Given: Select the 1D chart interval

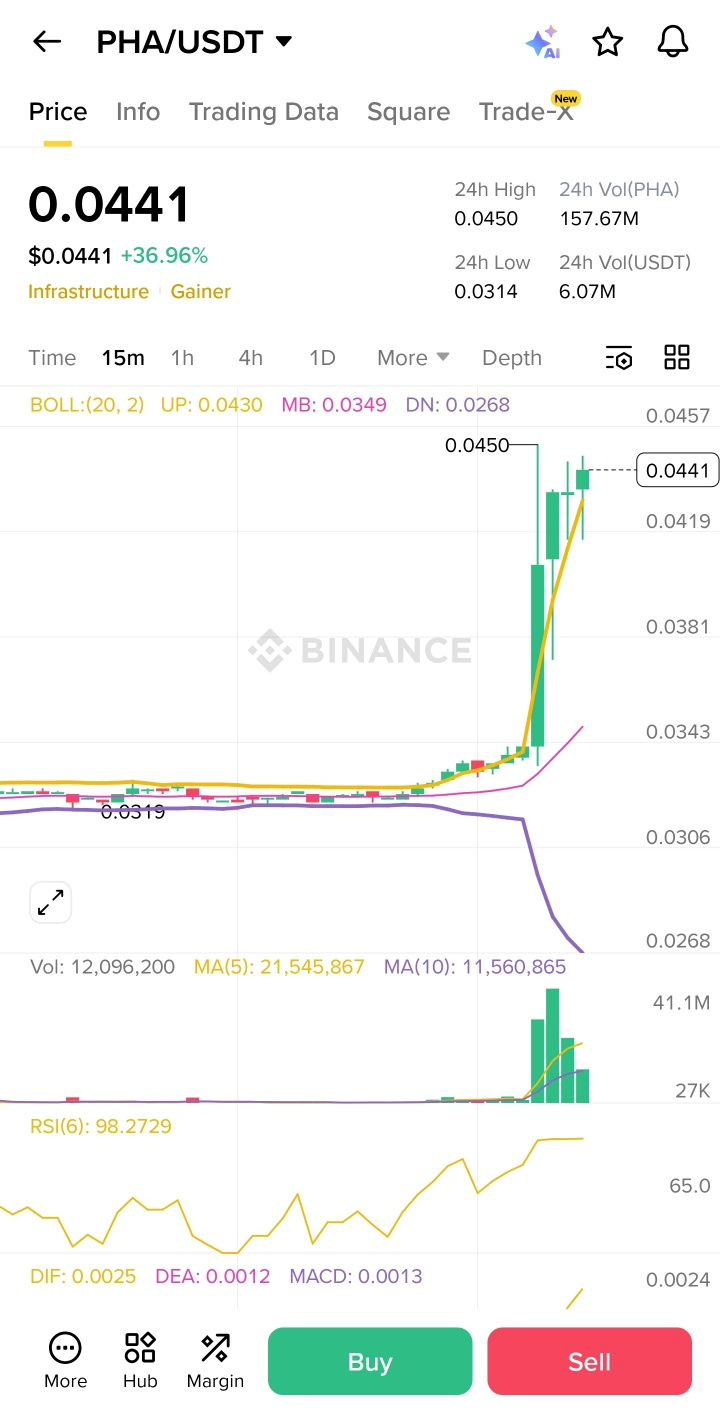Looking at the screenshot, I should point(322,358).
